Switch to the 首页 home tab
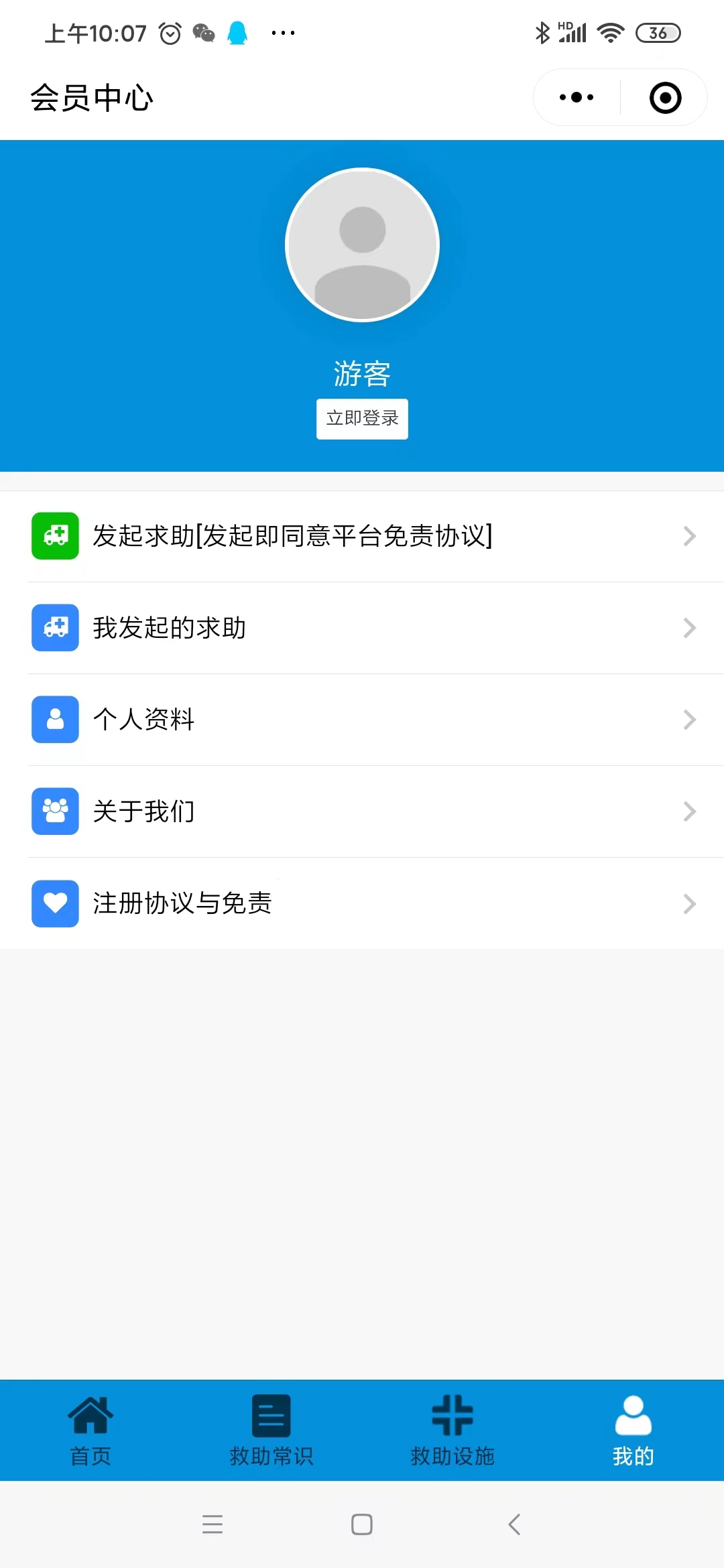The image size is (724, 1568). 90,1431
